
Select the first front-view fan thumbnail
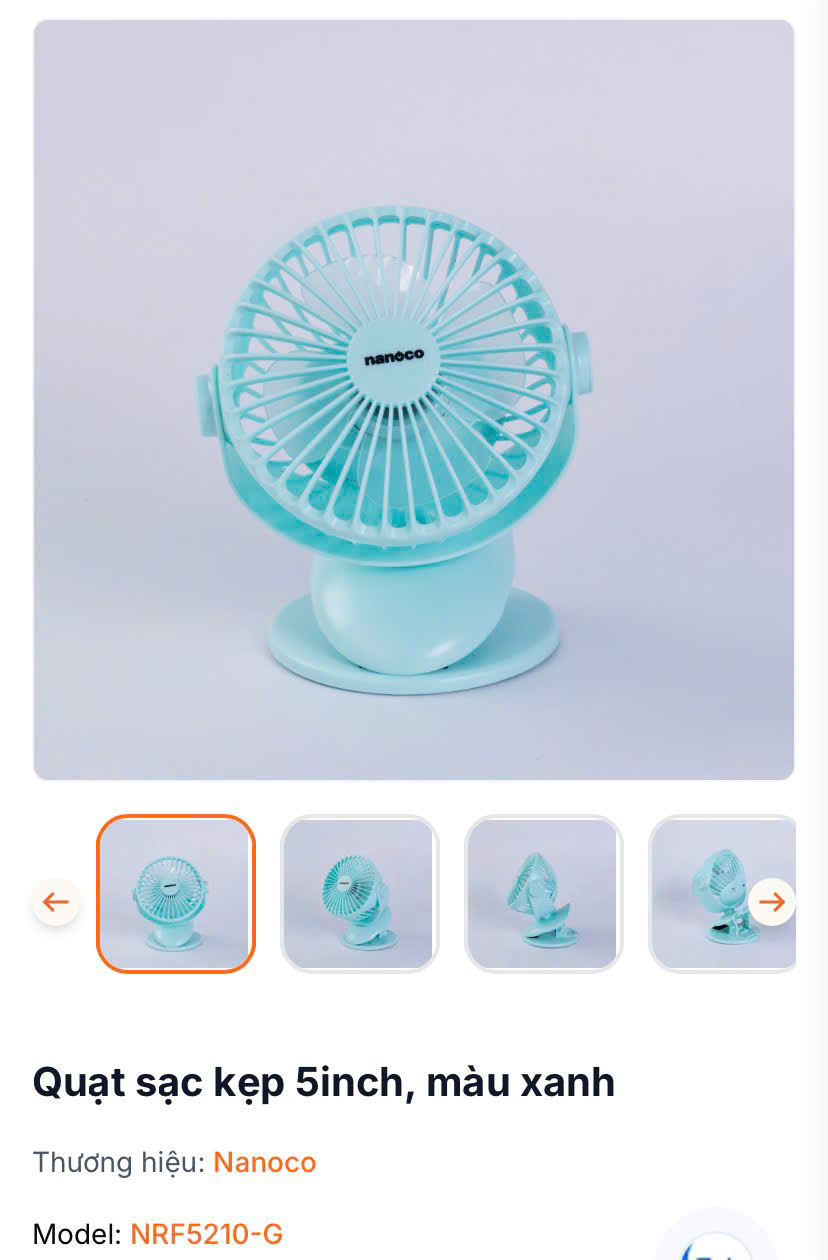pyautogui.click(x=176, y=893)
